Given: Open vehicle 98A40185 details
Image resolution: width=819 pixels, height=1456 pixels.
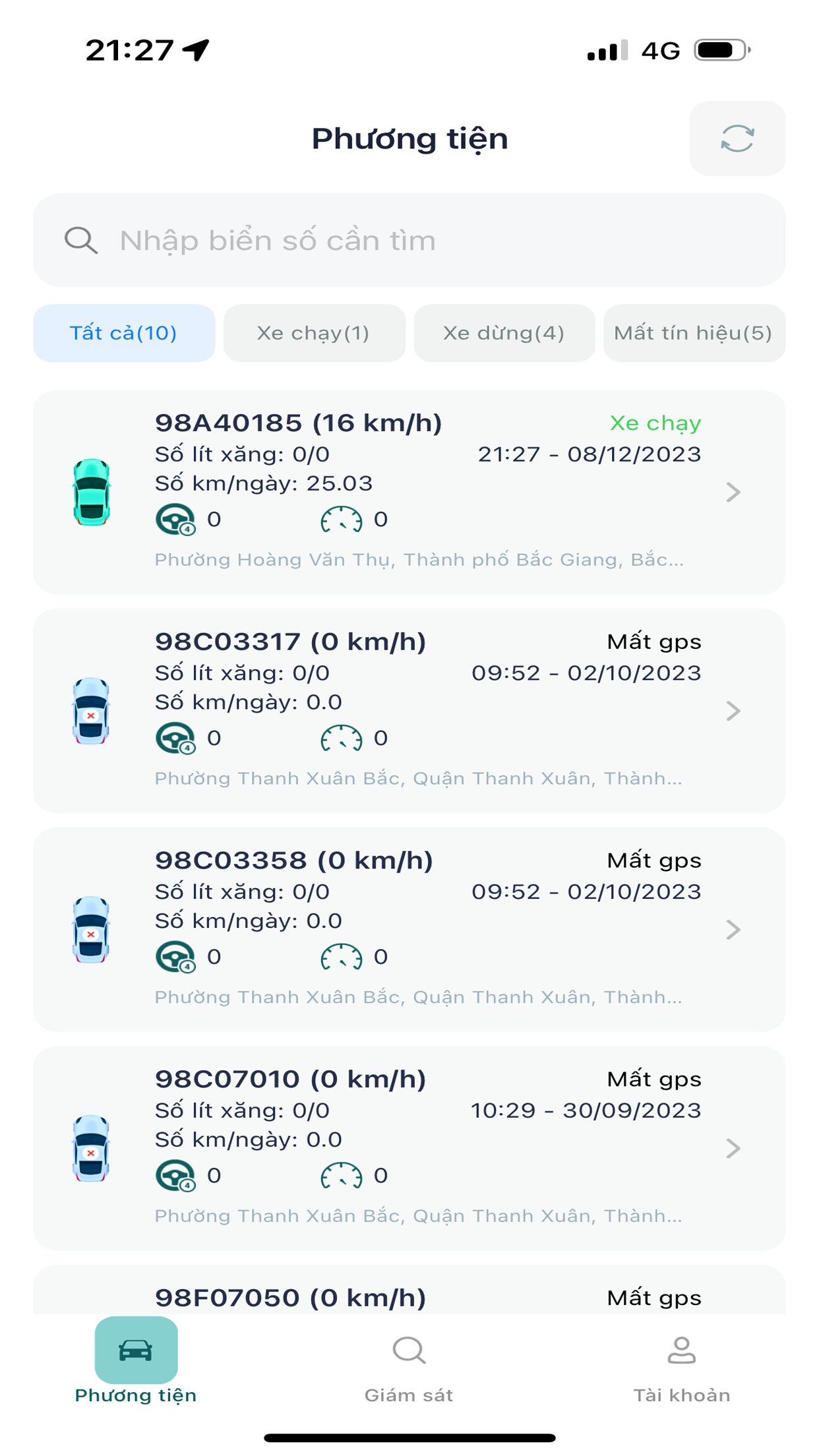Looking at the screenshot, I should (409, 492).
